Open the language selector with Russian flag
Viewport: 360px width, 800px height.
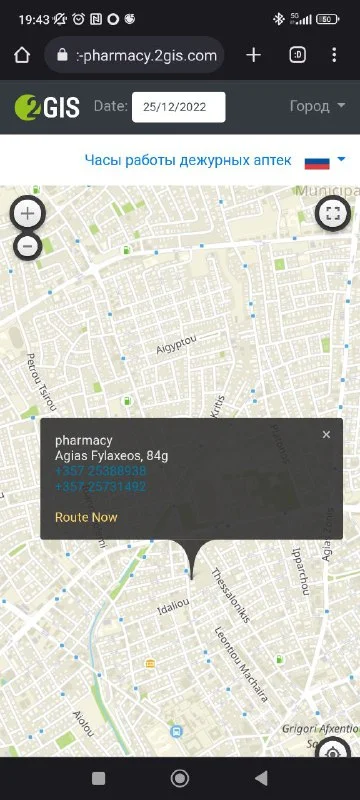pos(325,161)
